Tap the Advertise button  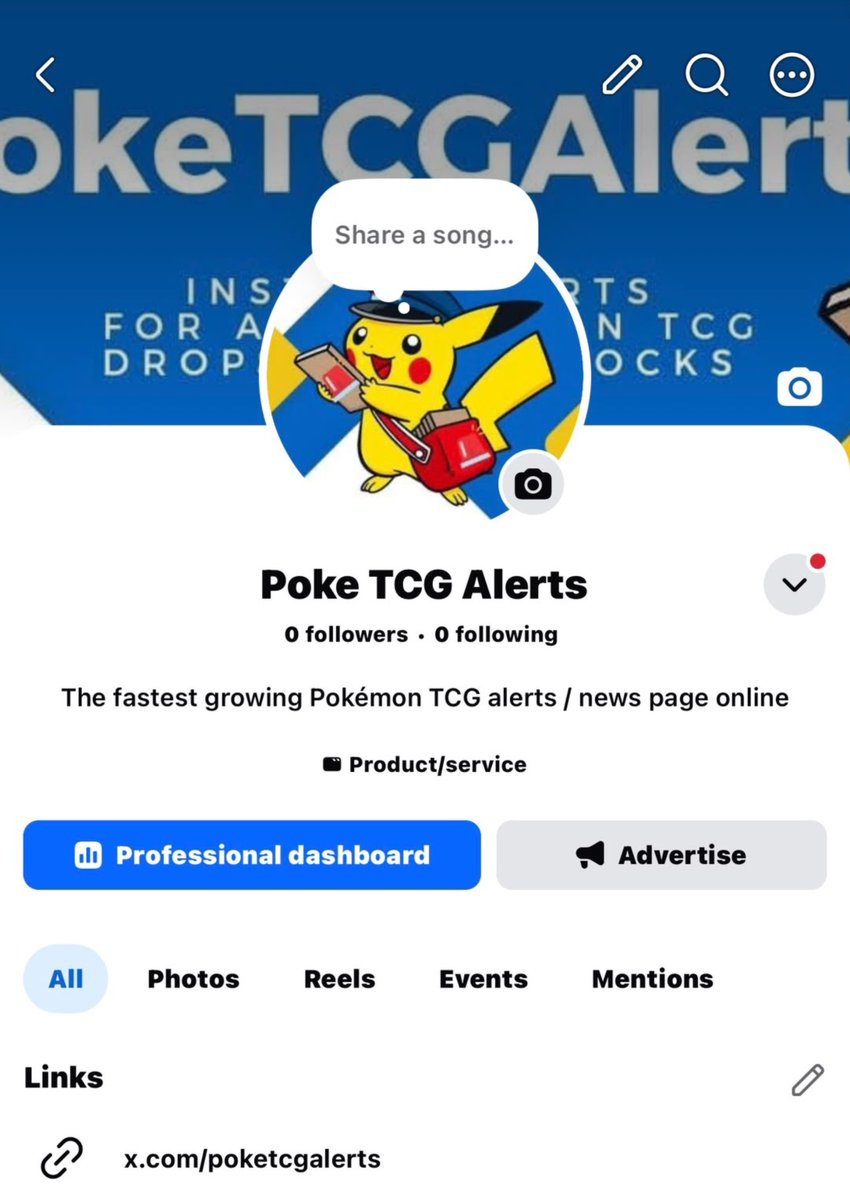[x=661, y=855]
